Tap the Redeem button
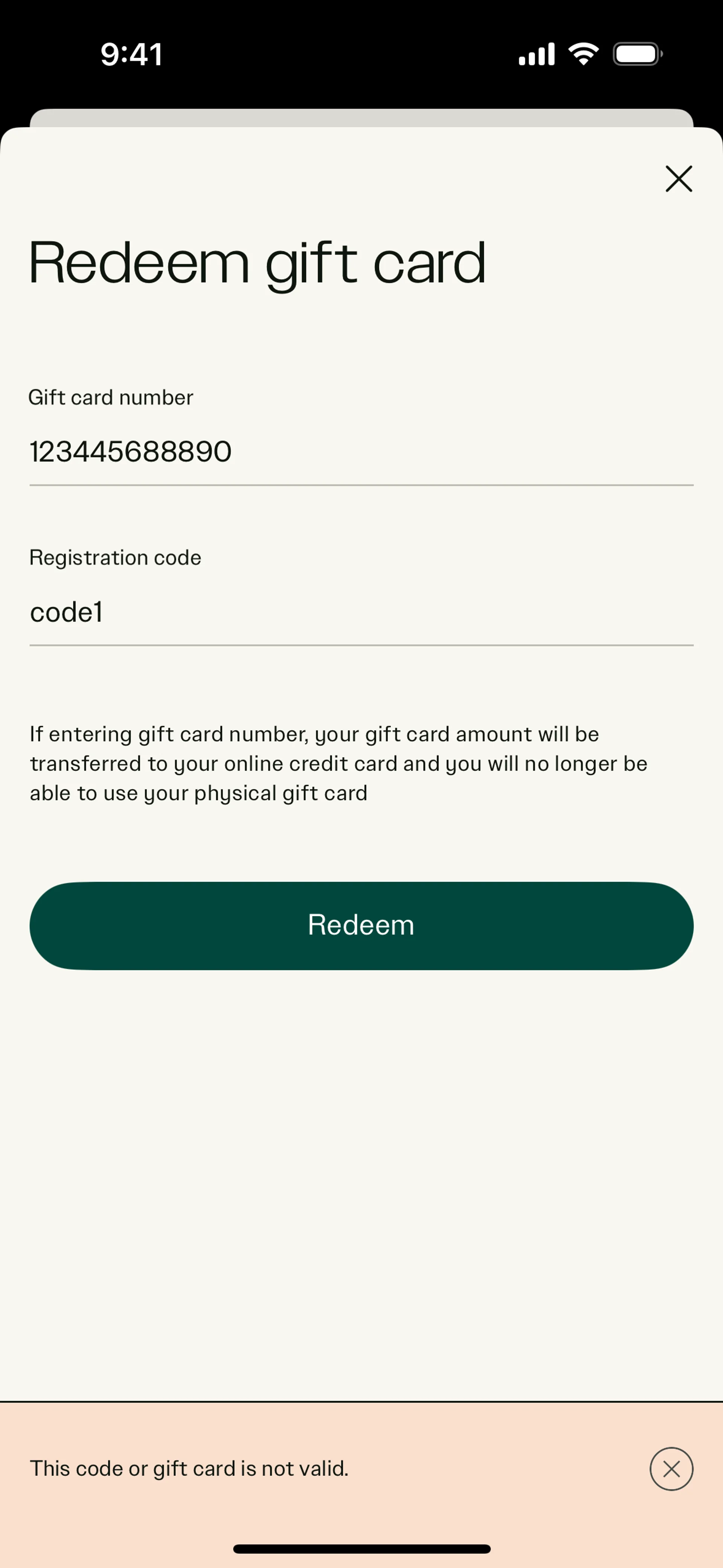 click(361, 925)
